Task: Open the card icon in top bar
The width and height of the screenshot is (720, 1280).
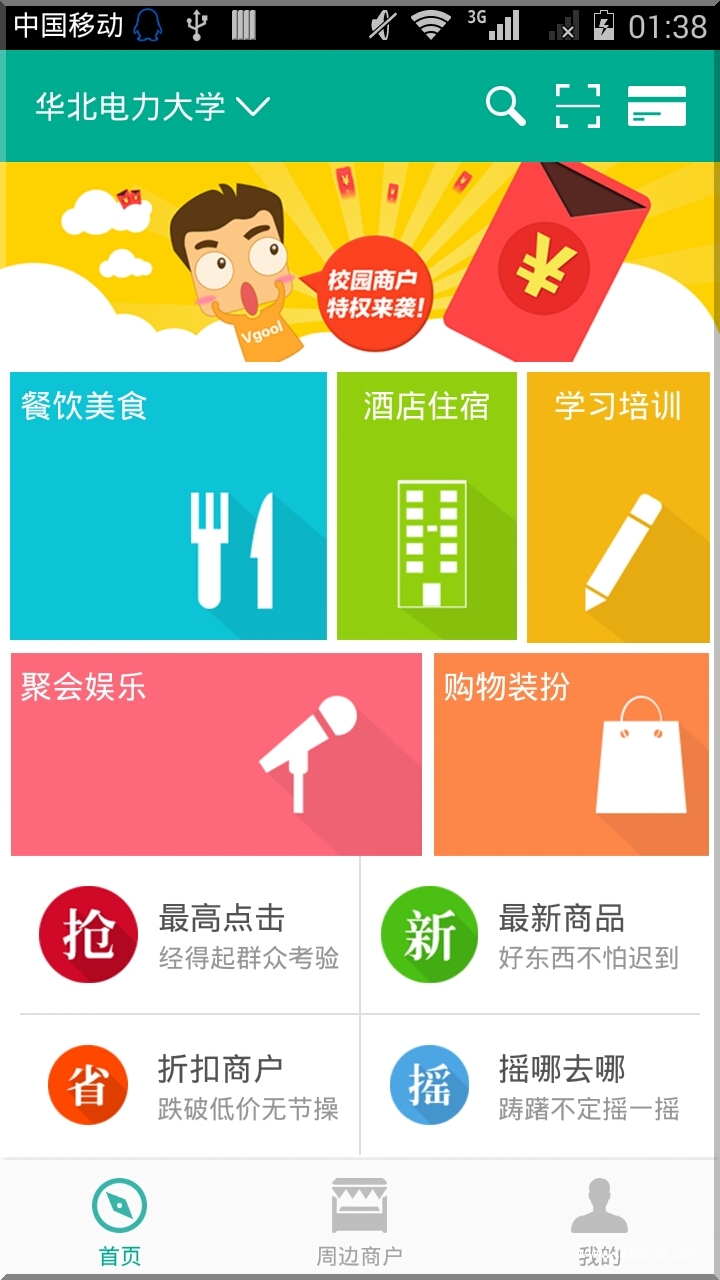Action: coord(656,106)
